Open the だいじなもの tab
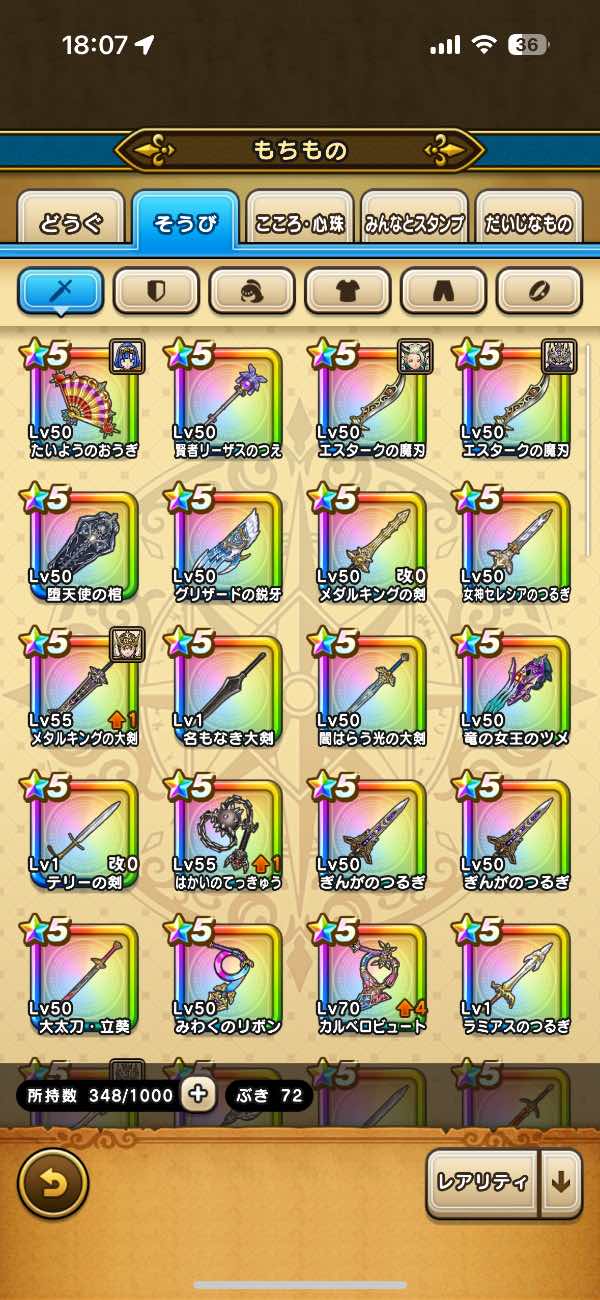This screenshot has height=1300, width=600. coord(529,222)
